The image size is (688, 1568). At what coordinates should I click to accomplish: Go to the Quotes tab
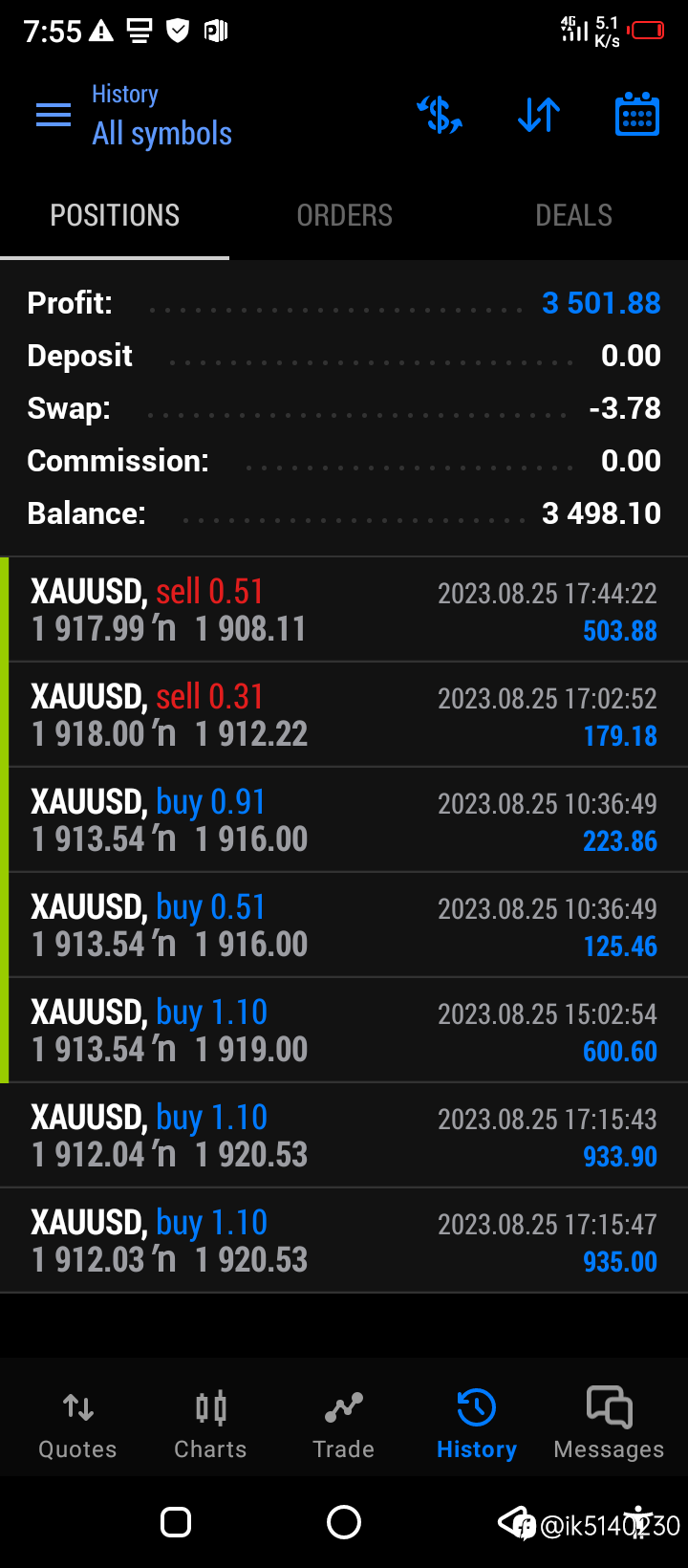click(77, 1425)
